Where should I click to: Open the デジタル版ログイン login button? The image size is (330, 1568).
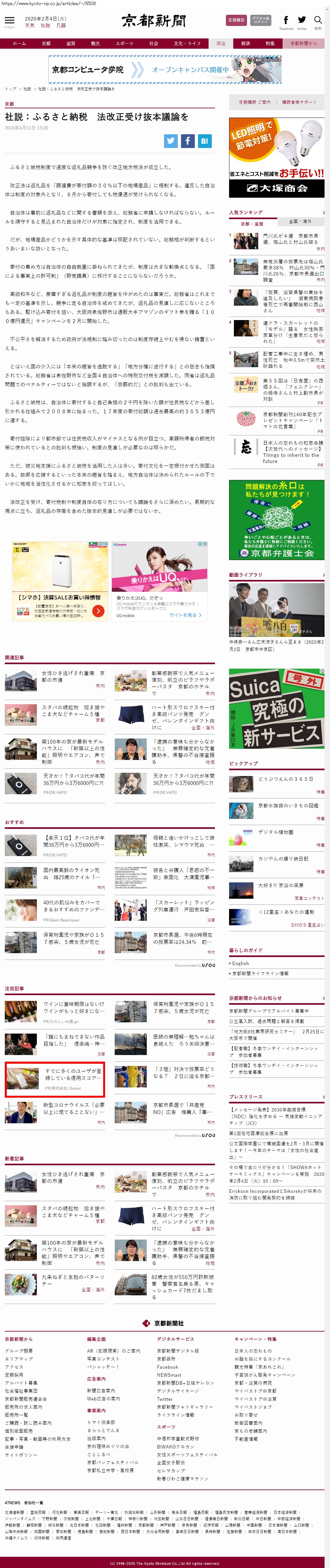[x=261, y=20]
